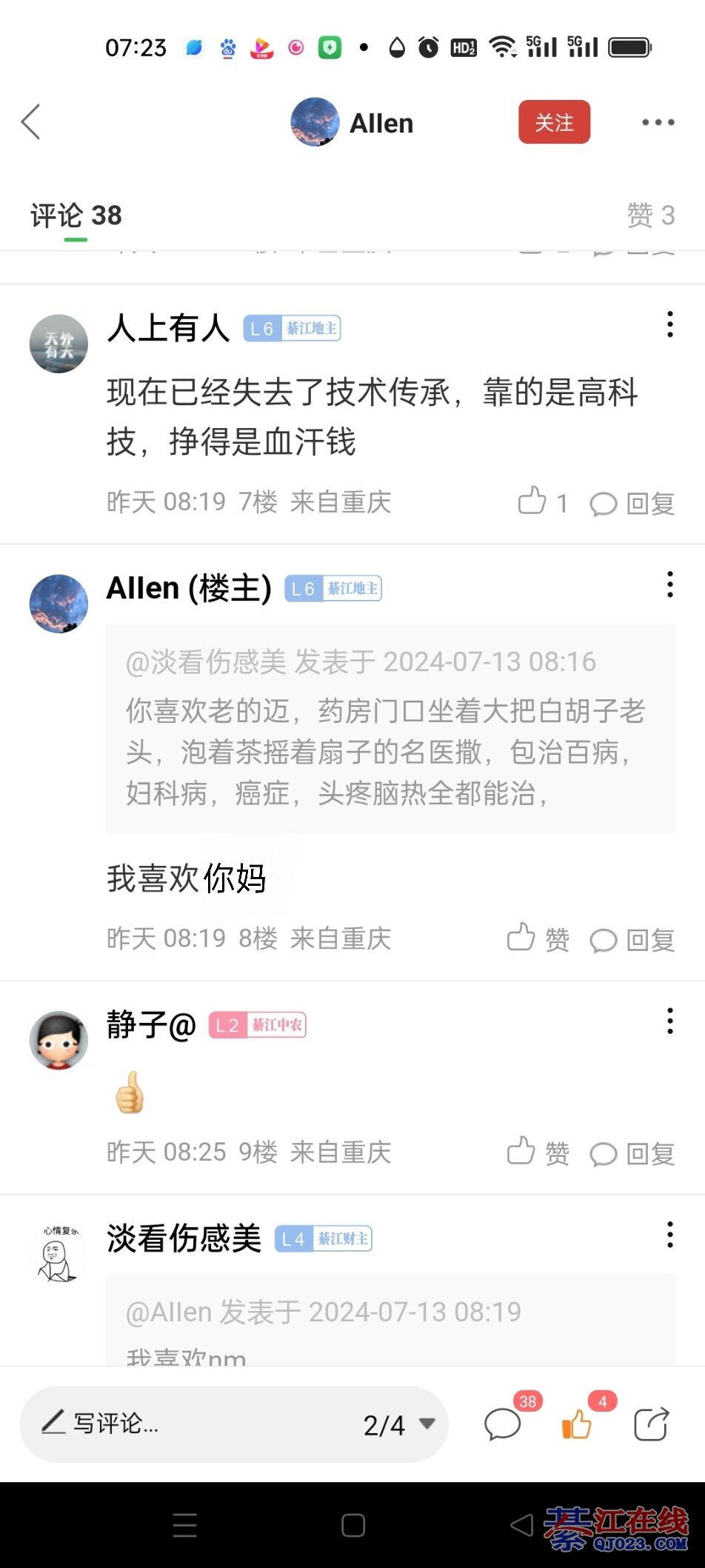Switch to the 评论 38 tab
The height and width of the screenshot is (1568, 705).
tap(76, 216)
